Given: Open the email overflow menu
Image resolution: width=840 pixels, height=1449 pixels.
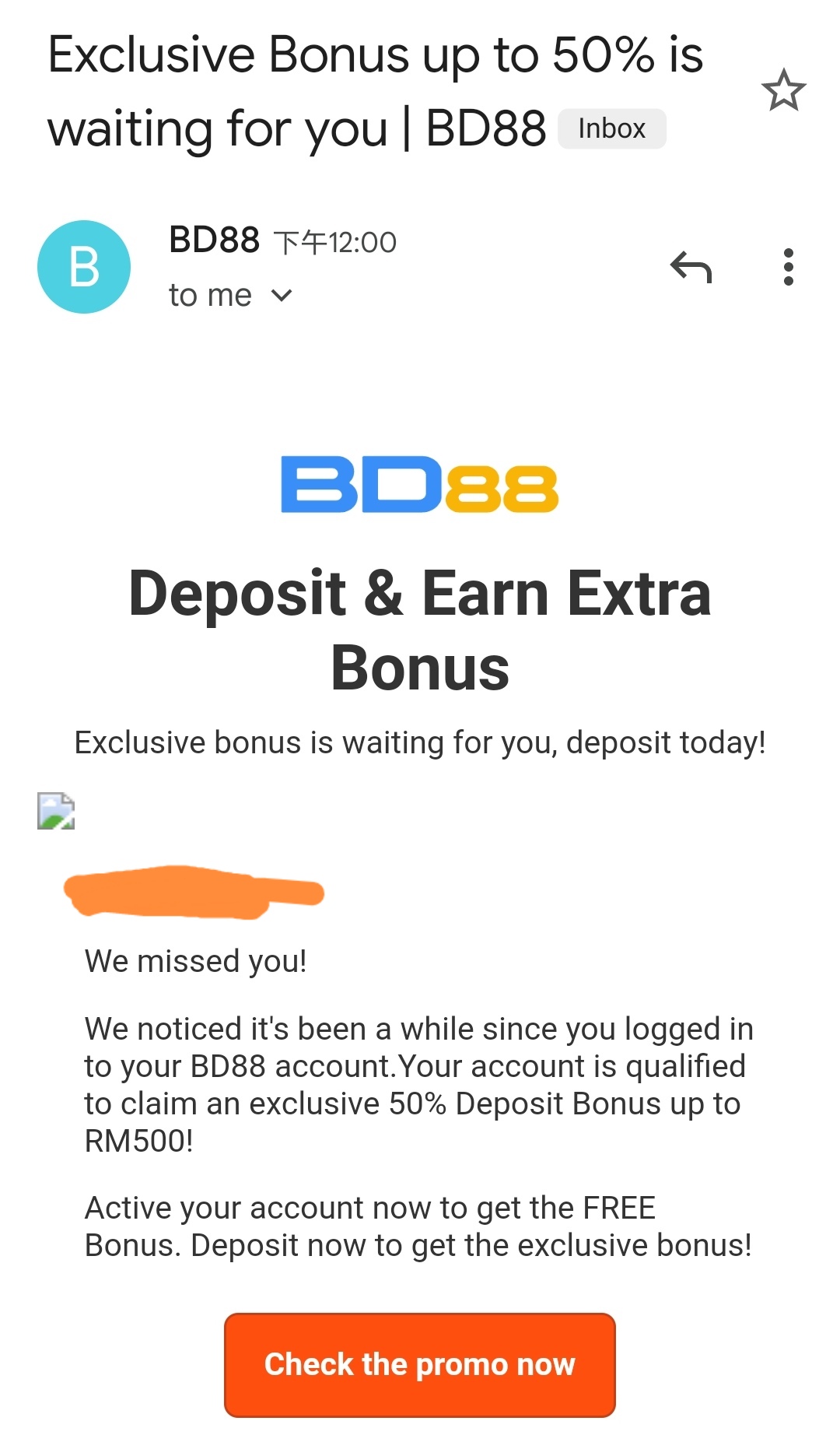Looking at the screenshot, I should (788, 268).
